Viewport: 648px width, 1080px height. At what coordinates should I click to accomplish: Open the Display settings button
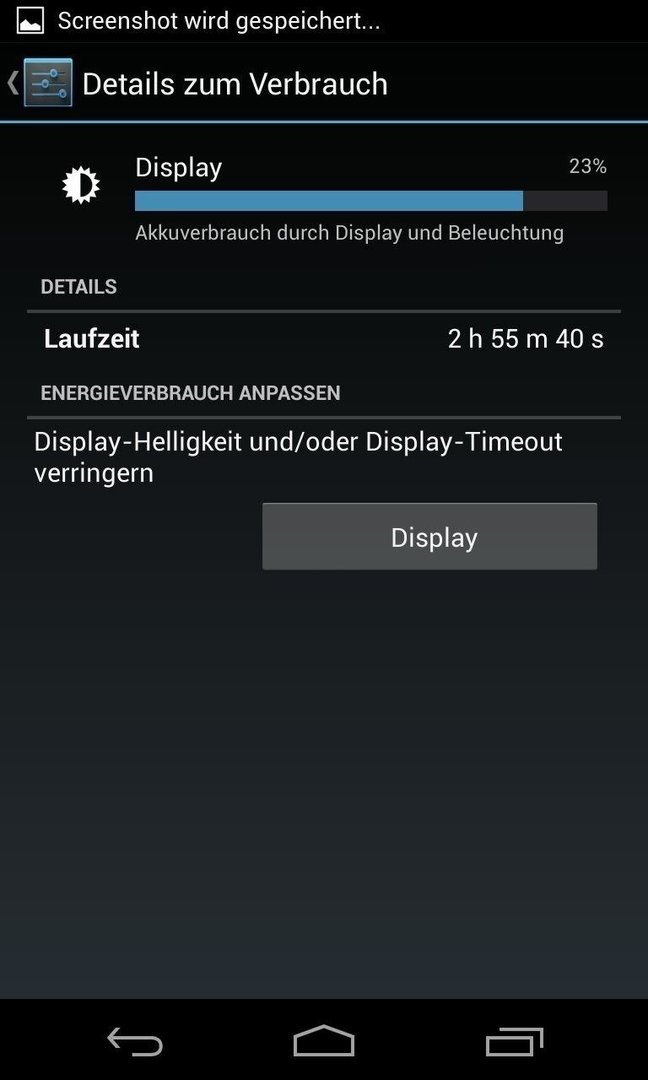429,537
